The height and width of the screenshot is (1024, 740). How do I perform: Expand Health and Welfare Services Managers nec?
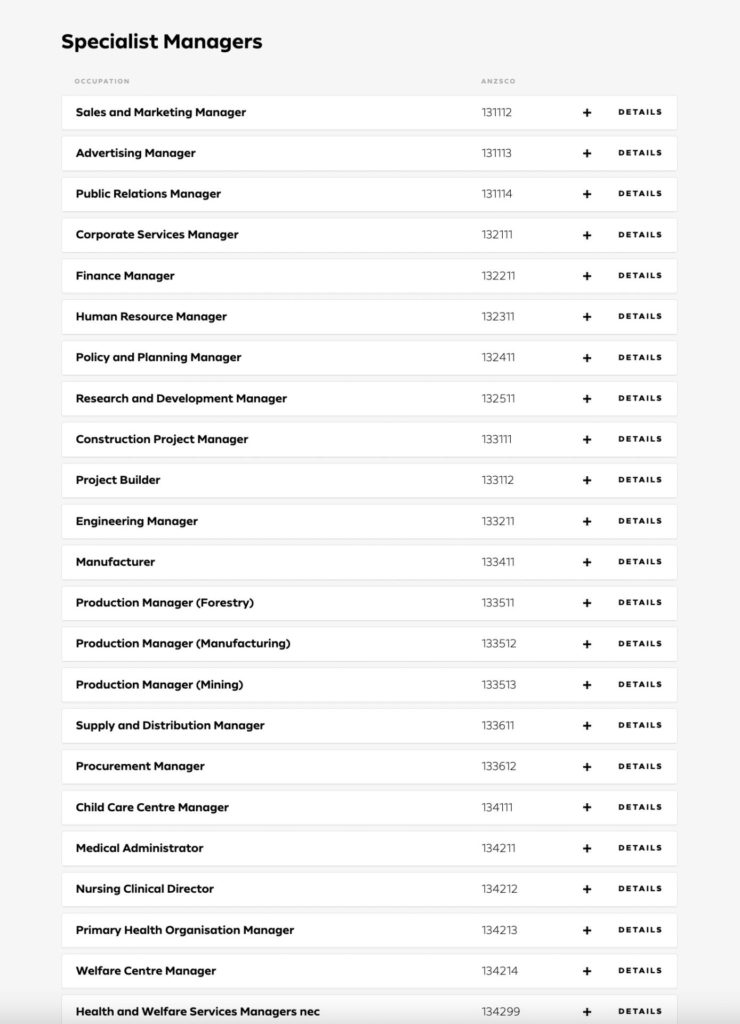[x=586, y=1011]
